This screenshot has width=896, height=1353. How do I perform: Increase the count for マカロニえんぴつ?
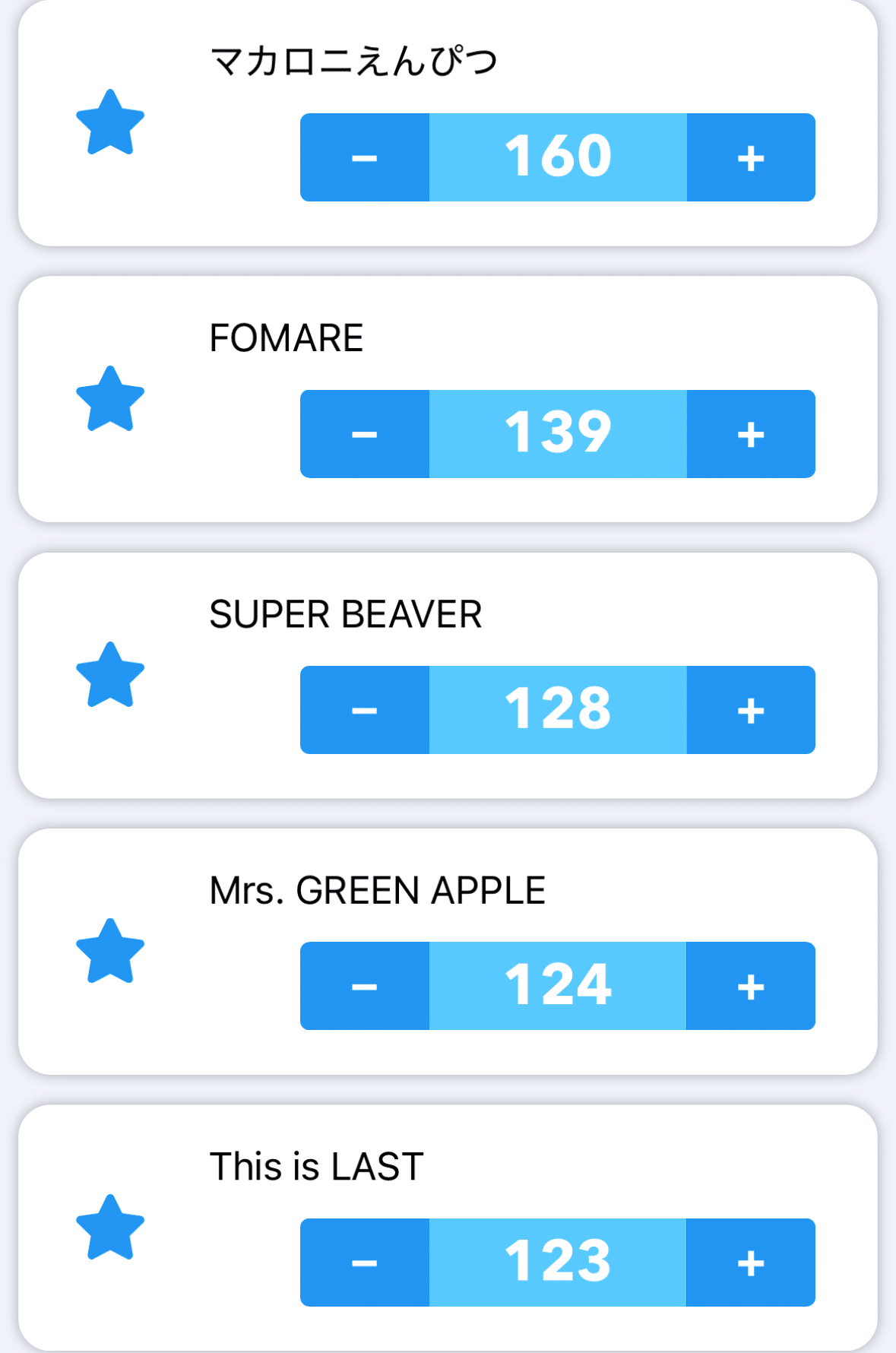tap(750, 157)
